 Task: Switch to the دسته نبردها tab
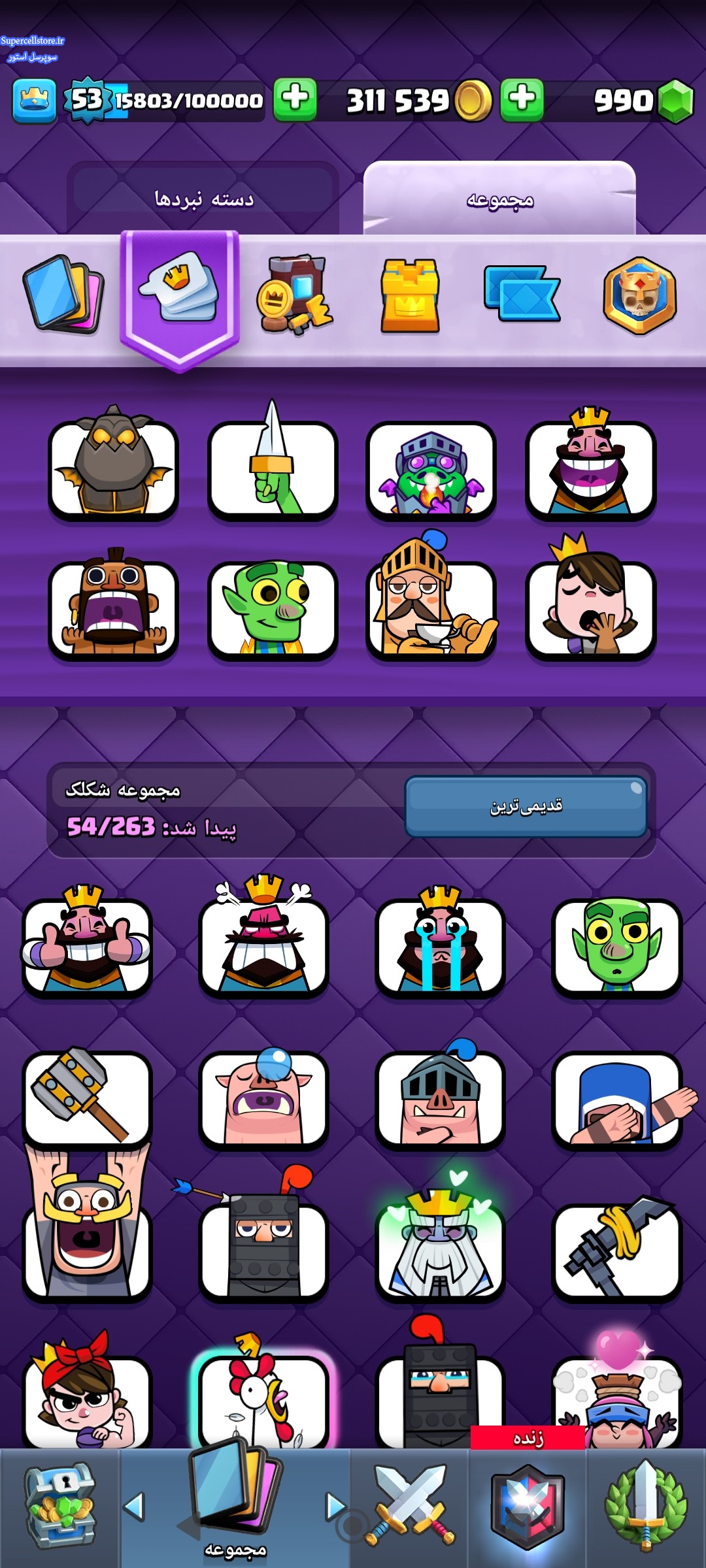pyautogui.click(x=203, y=198)
